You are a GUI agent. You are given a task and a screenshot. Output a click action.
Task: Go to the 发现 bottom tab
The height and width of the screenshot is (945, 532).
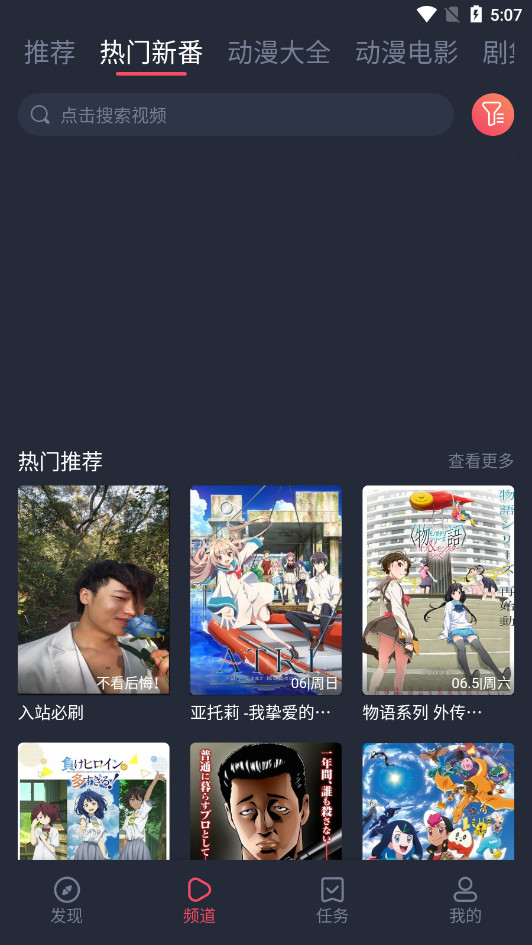[66, 901]
